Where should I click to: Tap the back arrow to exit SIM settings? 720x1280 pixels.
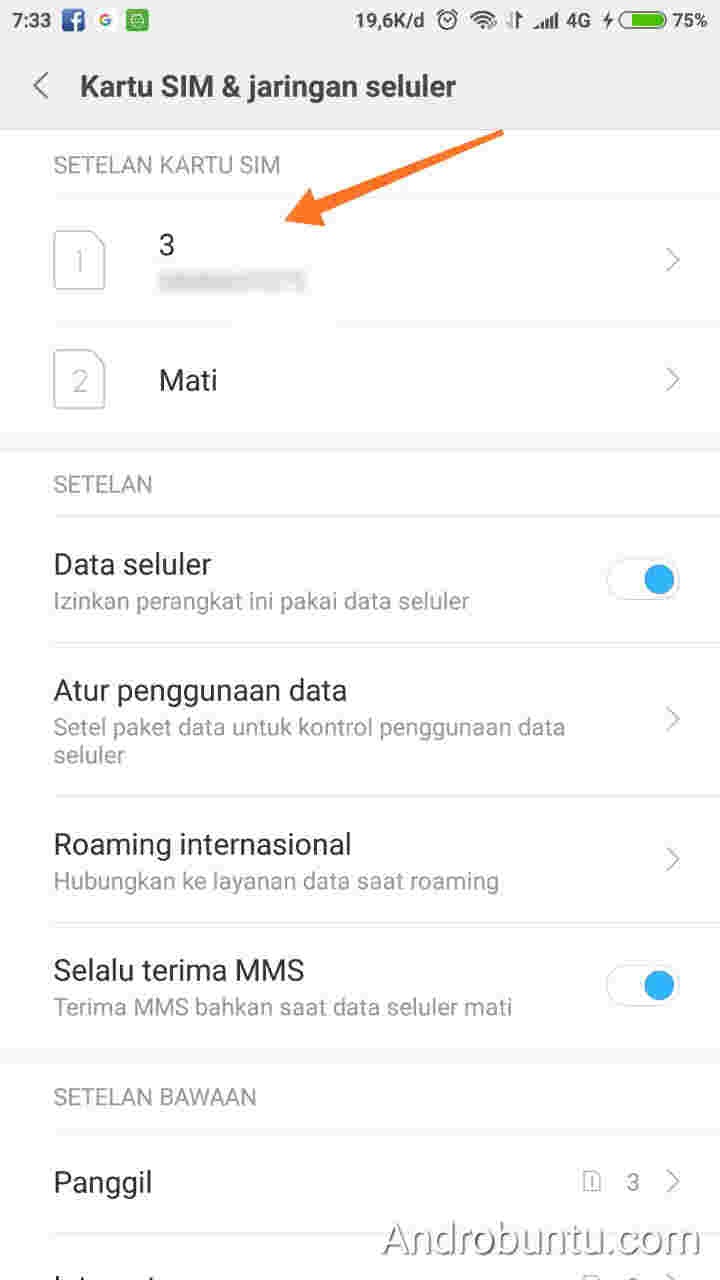[40, 86]
